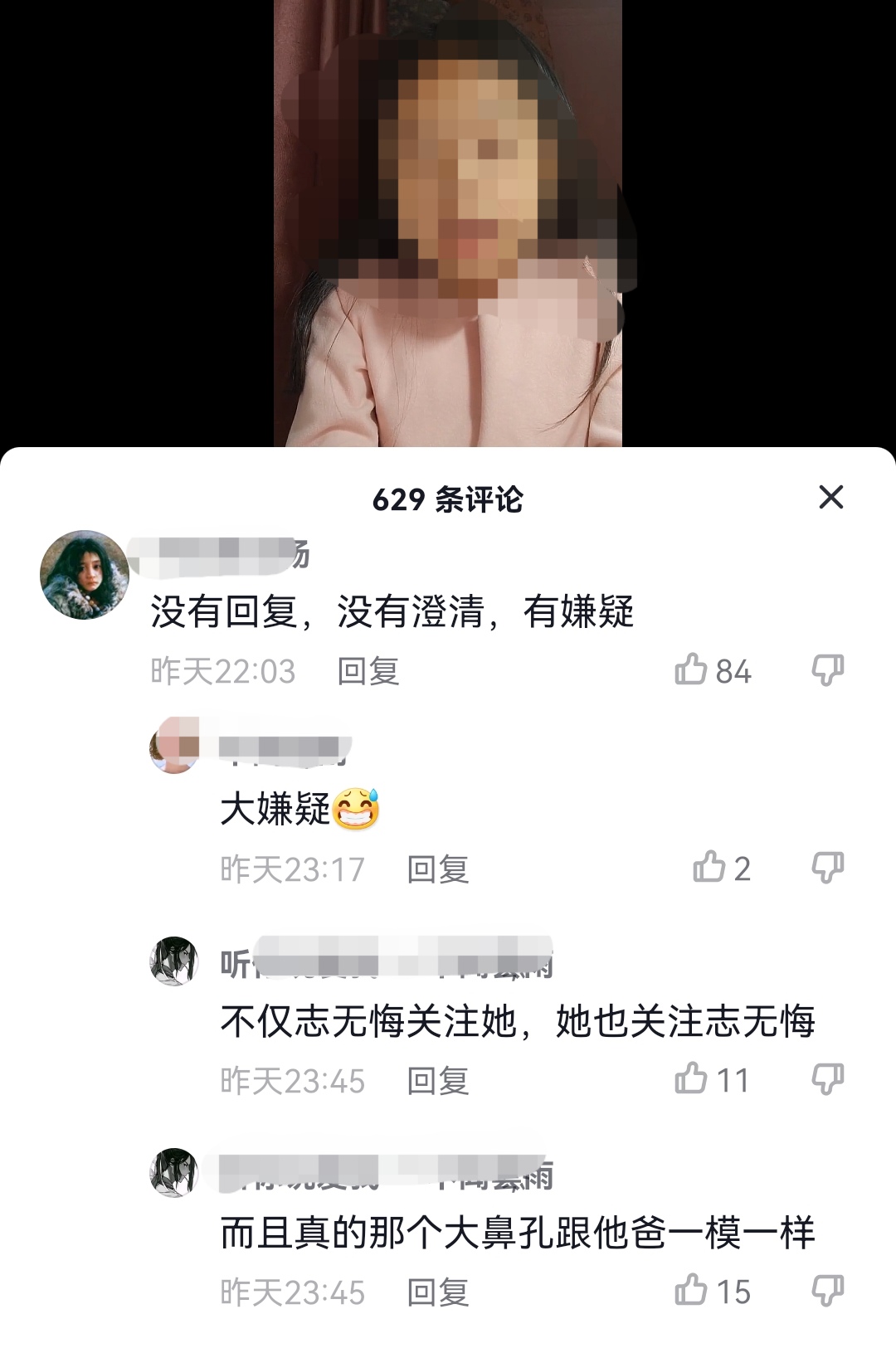Like the comment about 大鼻孔跟他爸一模一样
Screen dimensions: 896x1348
tap(691, 1291)
